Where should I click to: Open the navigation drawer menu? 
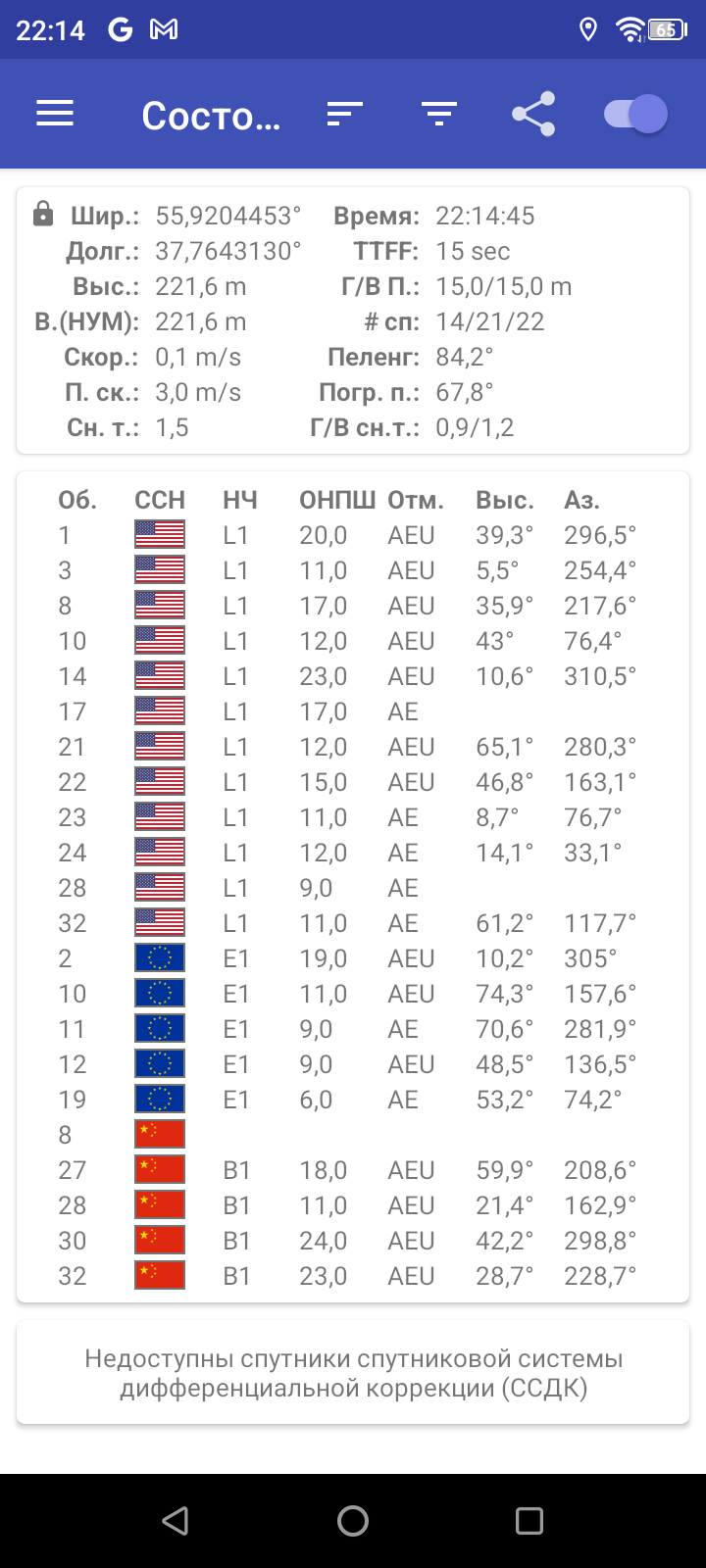click(55, 115)
